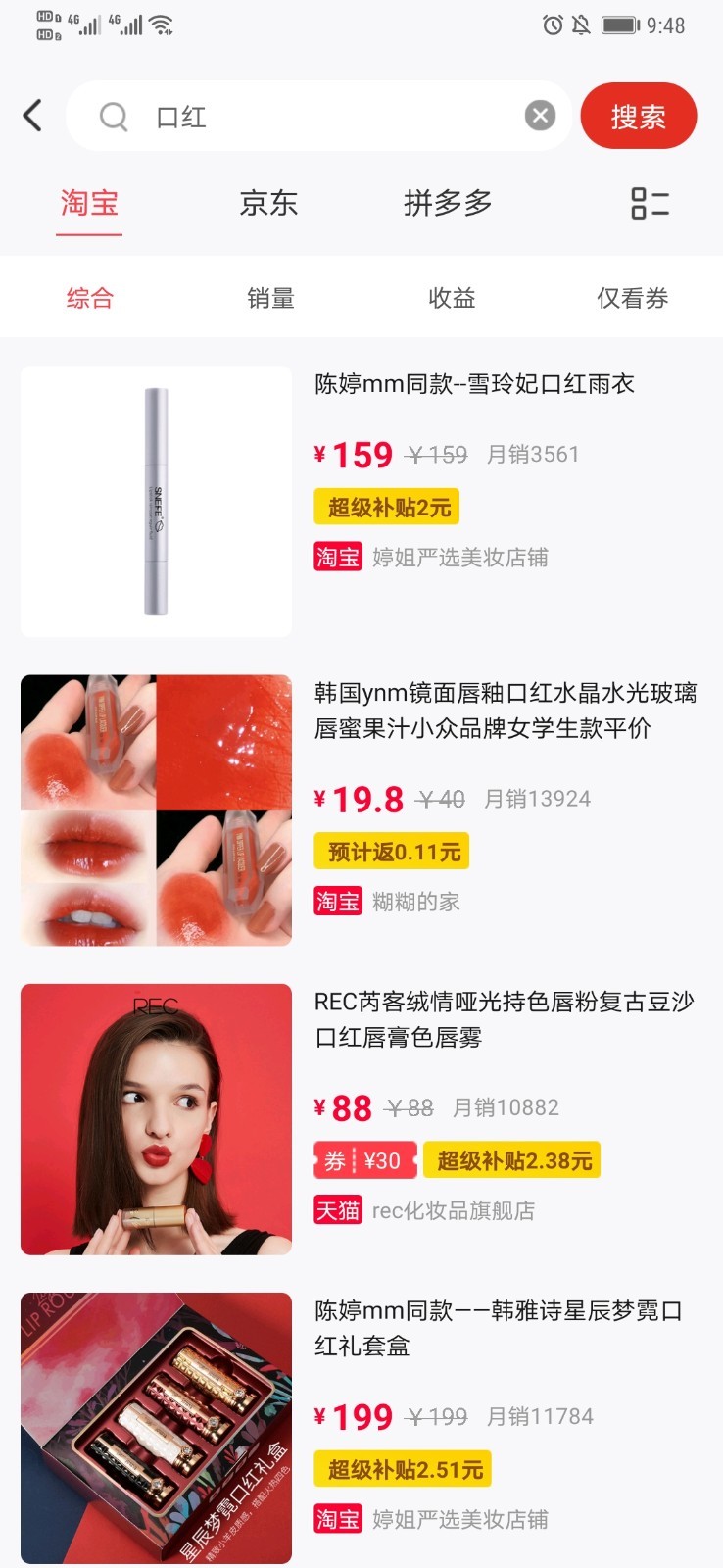Toggle the list layout view icon

coord(650,204)
